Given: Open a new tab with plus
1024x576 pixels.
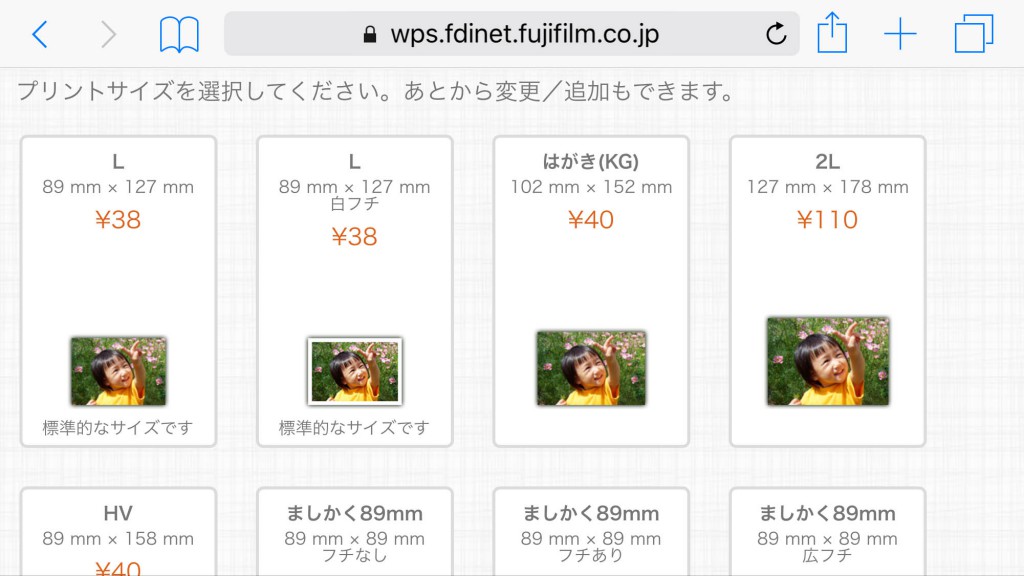Looking at the screenshot, I should click(900, 35).
